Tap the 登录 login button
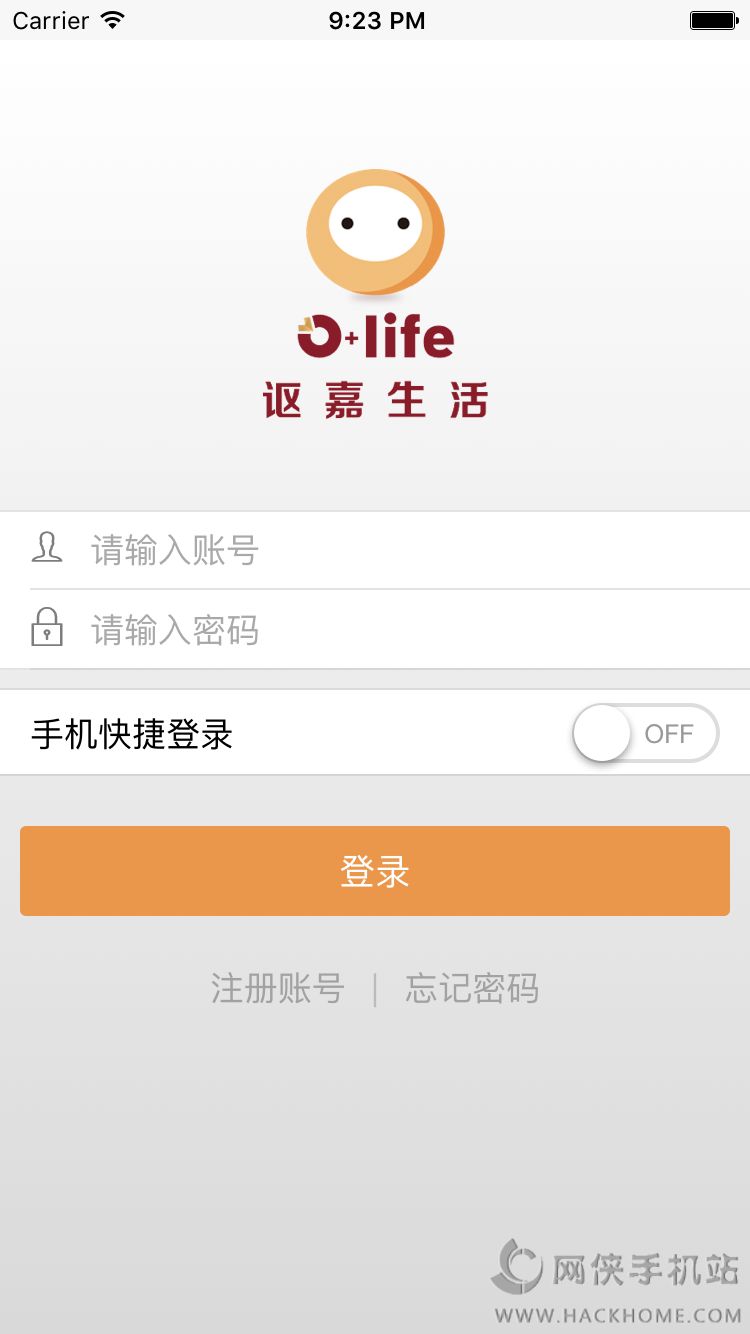The image size is (750, 1334). pos(375,871)
